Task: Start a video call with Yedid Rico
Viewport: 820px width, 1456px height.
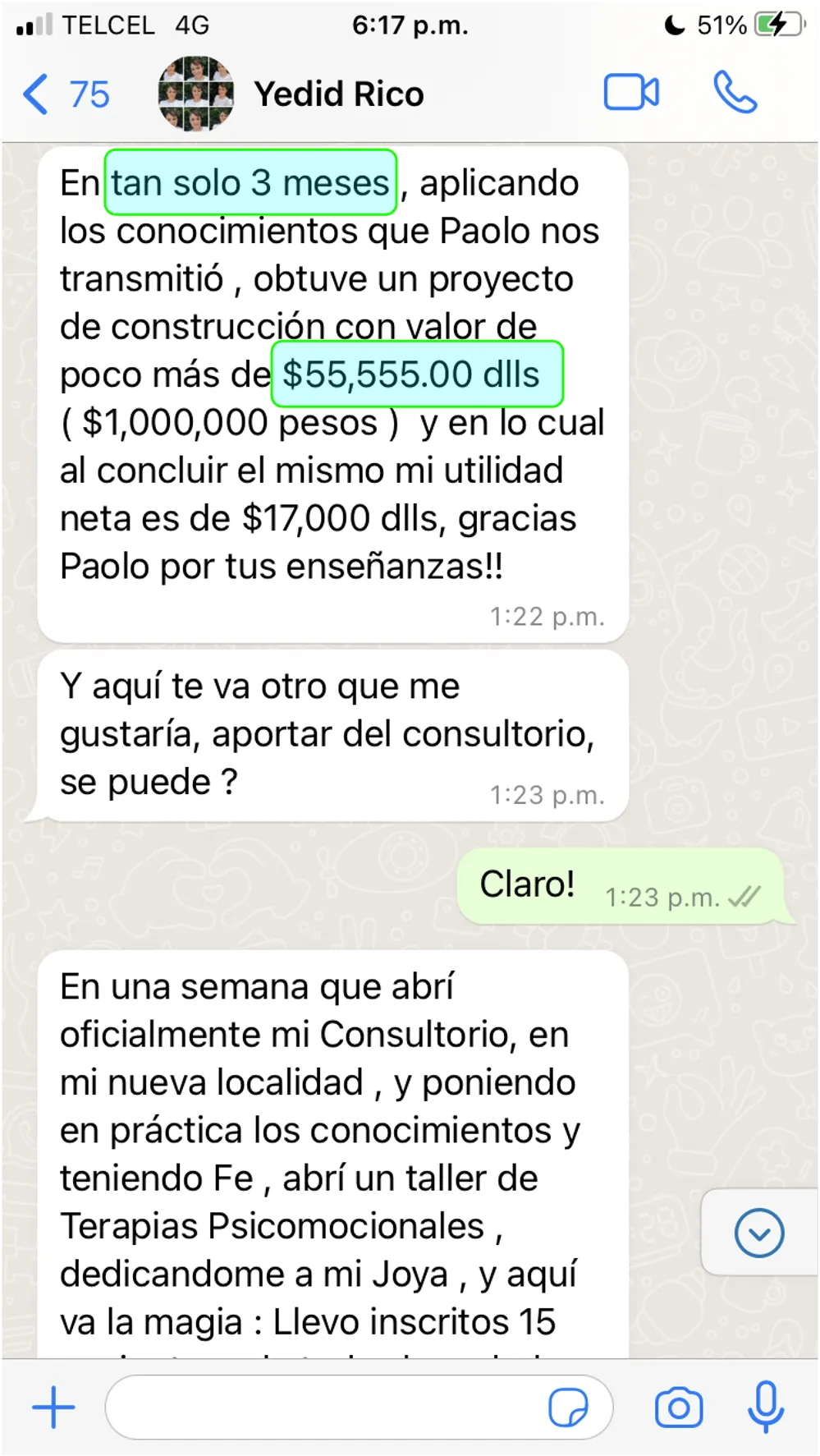Action: [631, 92]
